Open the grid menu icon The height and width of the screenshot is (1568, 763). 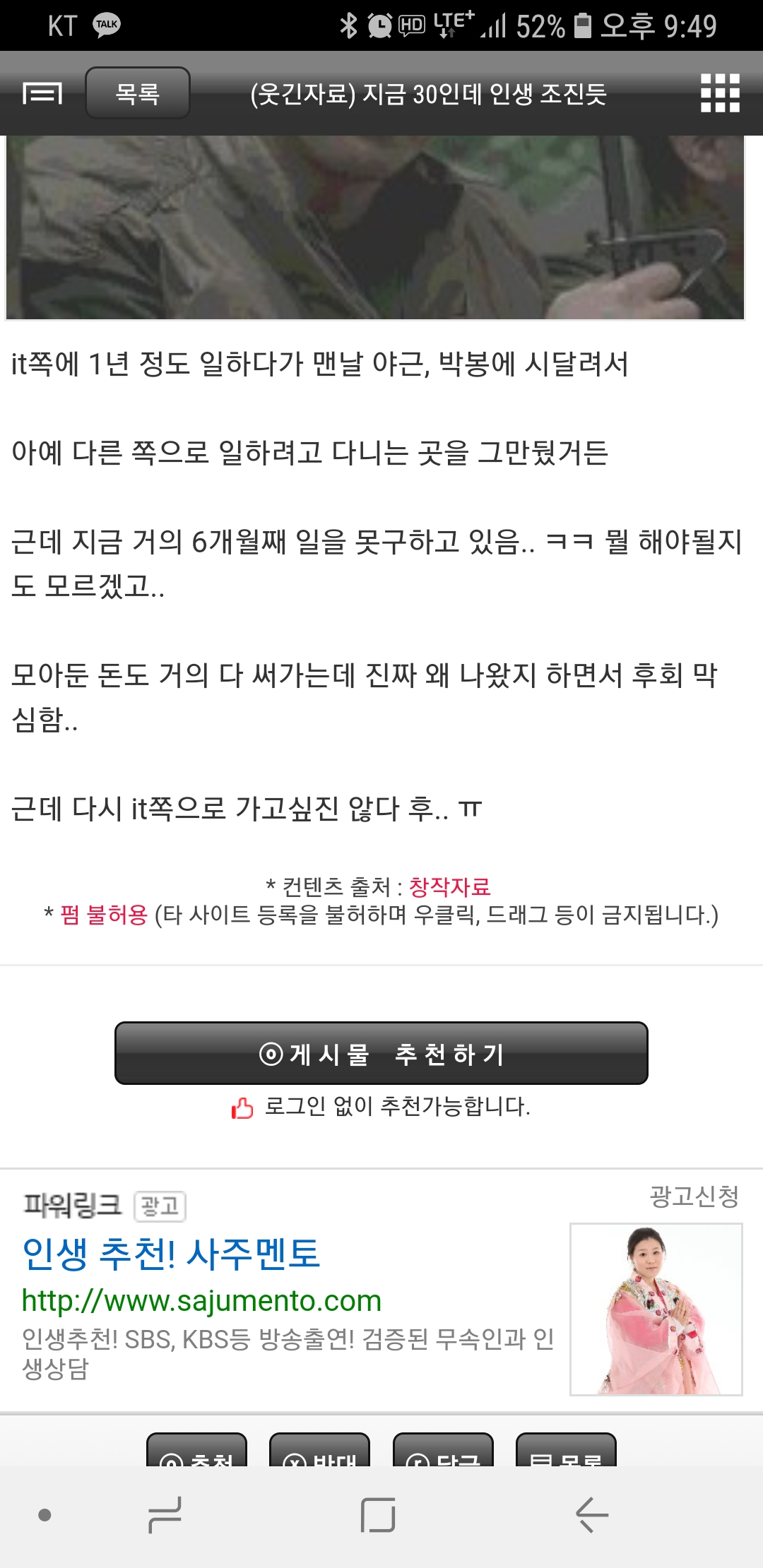(720, 93)
